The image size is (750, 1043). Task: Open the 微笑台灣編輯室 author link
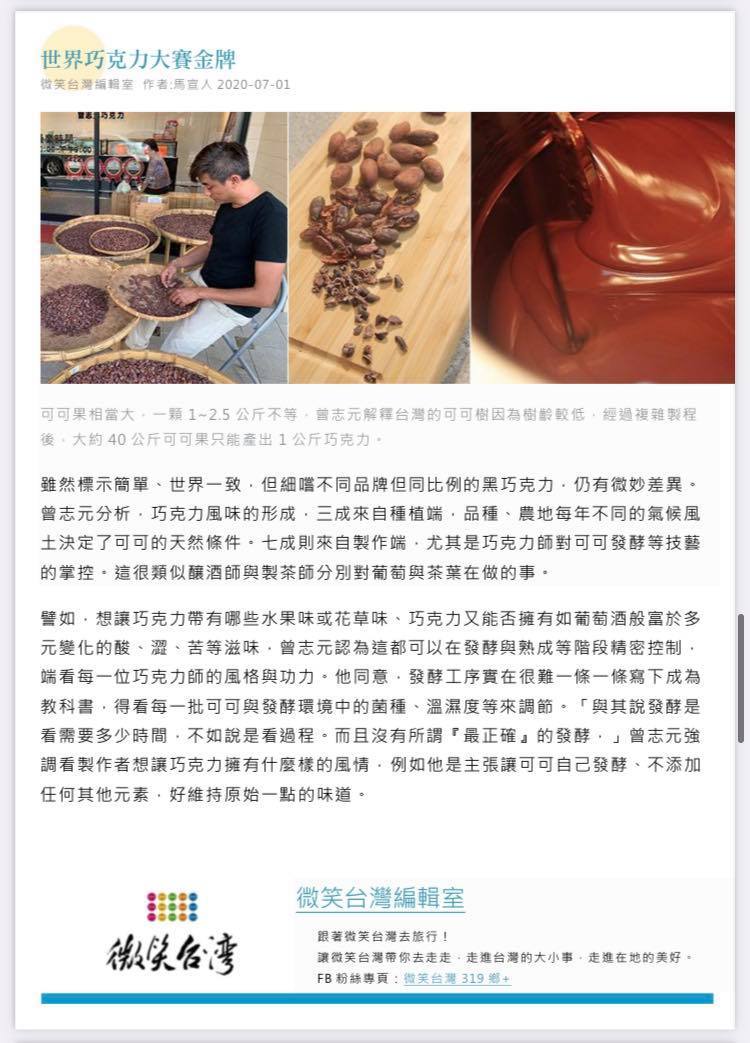coord(380,897)
